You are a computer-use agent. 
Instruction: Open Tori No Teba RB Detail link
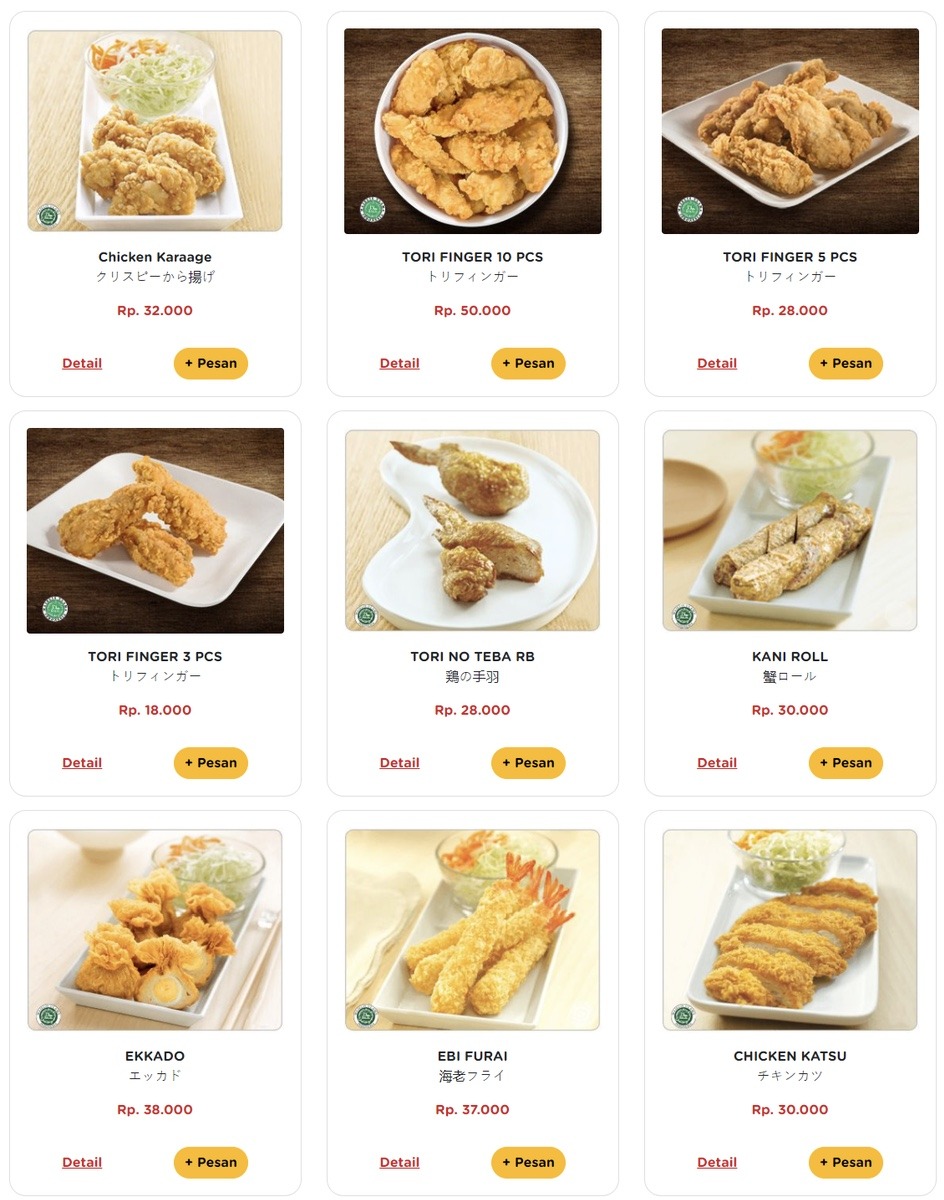click(x=399, y=763)
